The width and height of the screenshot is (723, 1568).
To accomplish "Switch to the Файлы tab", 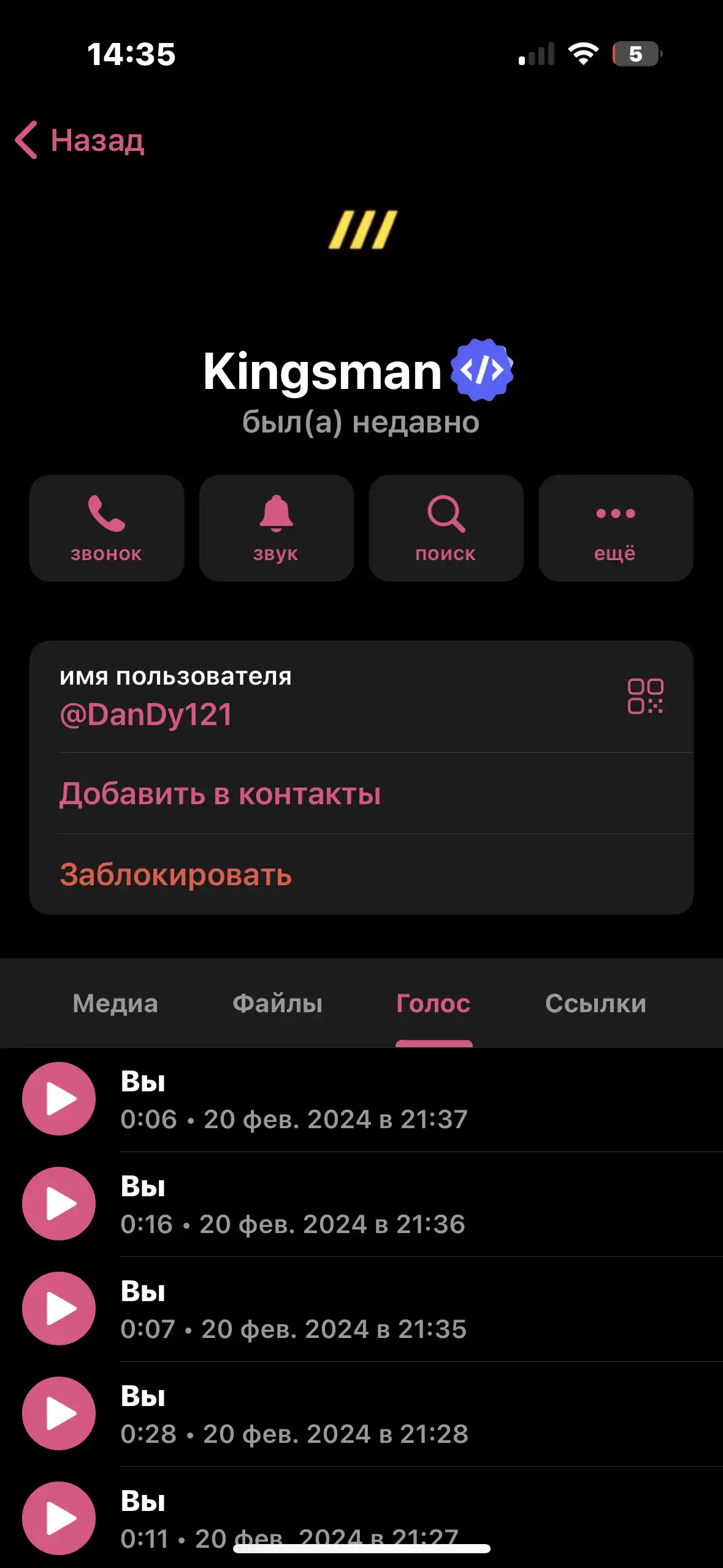I will coord(277,1004).
